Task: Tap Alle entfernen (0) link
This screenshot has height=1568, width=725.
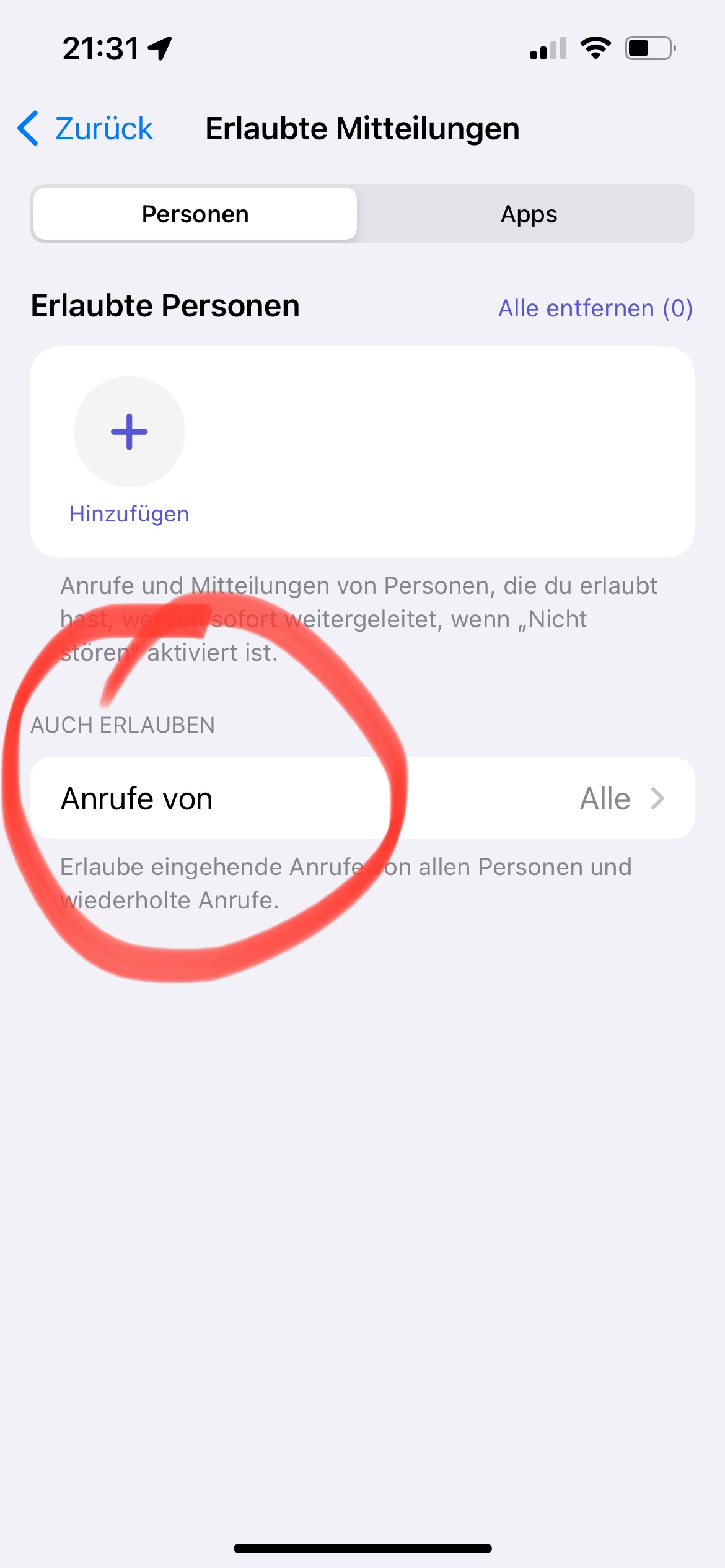Action: click(x=595, y=308)
